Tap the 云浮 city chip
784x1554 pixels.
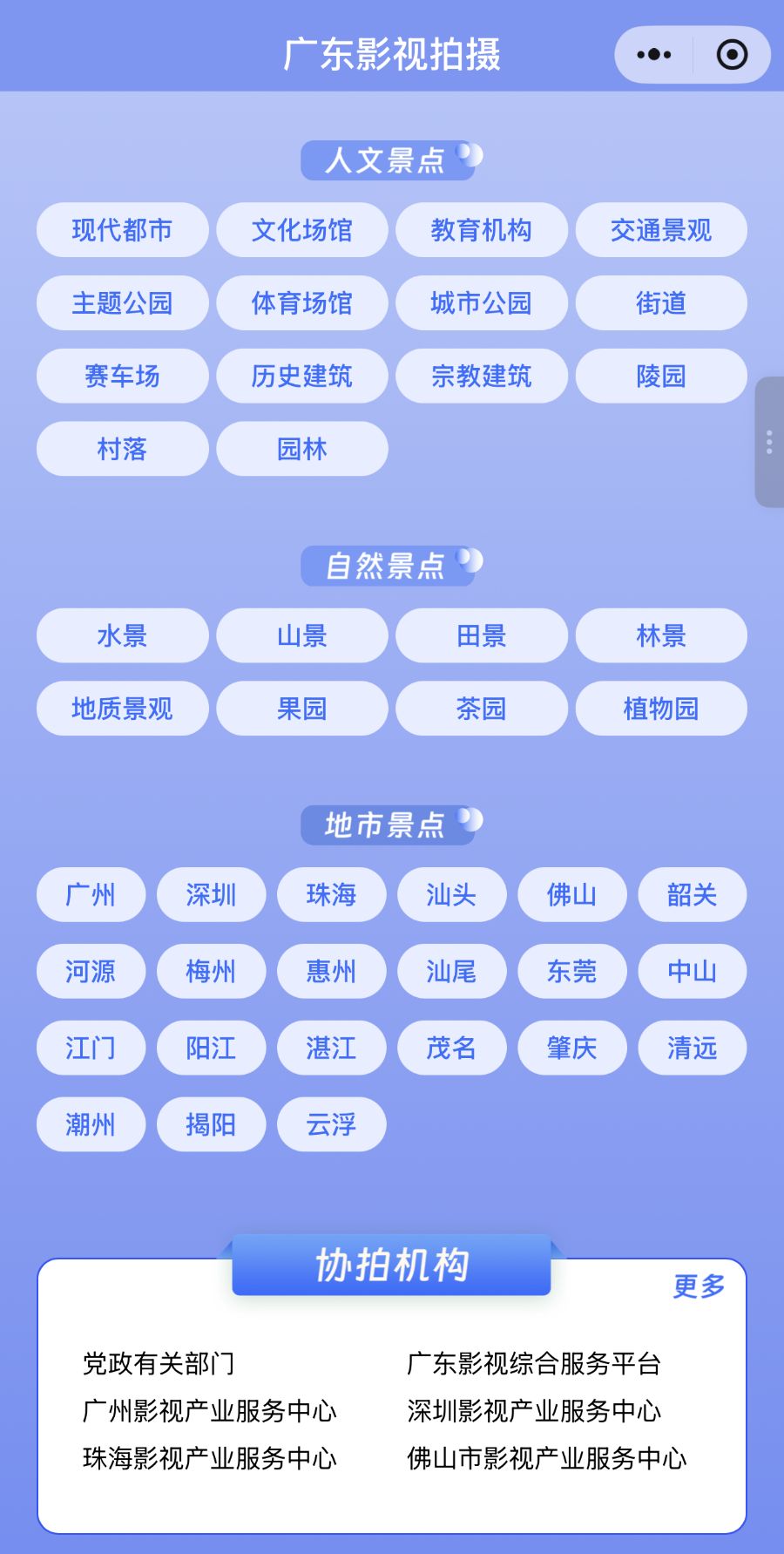point(331,1124)
